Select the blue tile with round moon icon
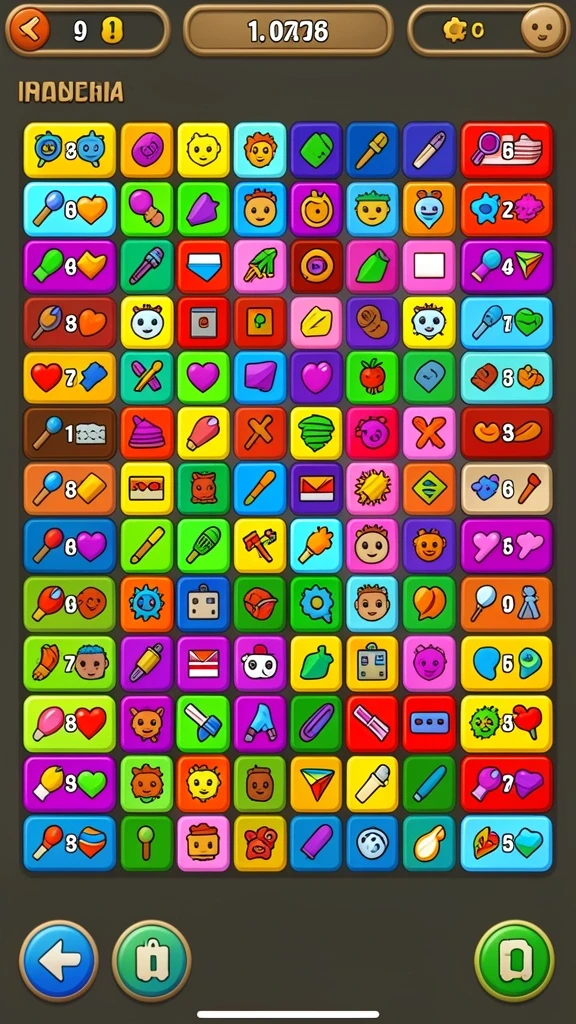The image size is (576, 1024). [372, 842]
